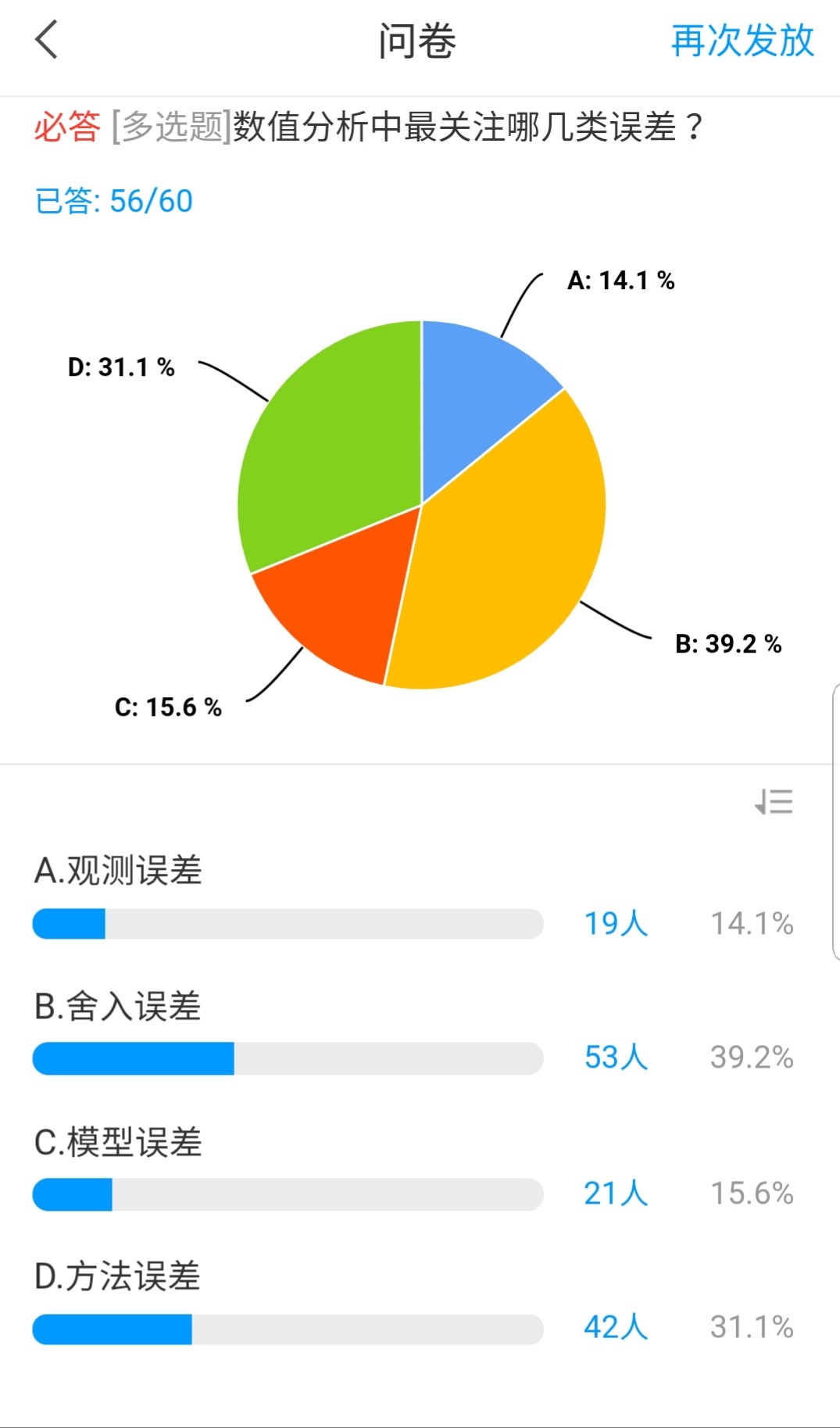View details of option D.方法误差
The image size is (840, 1428).
click(117, 1276)
